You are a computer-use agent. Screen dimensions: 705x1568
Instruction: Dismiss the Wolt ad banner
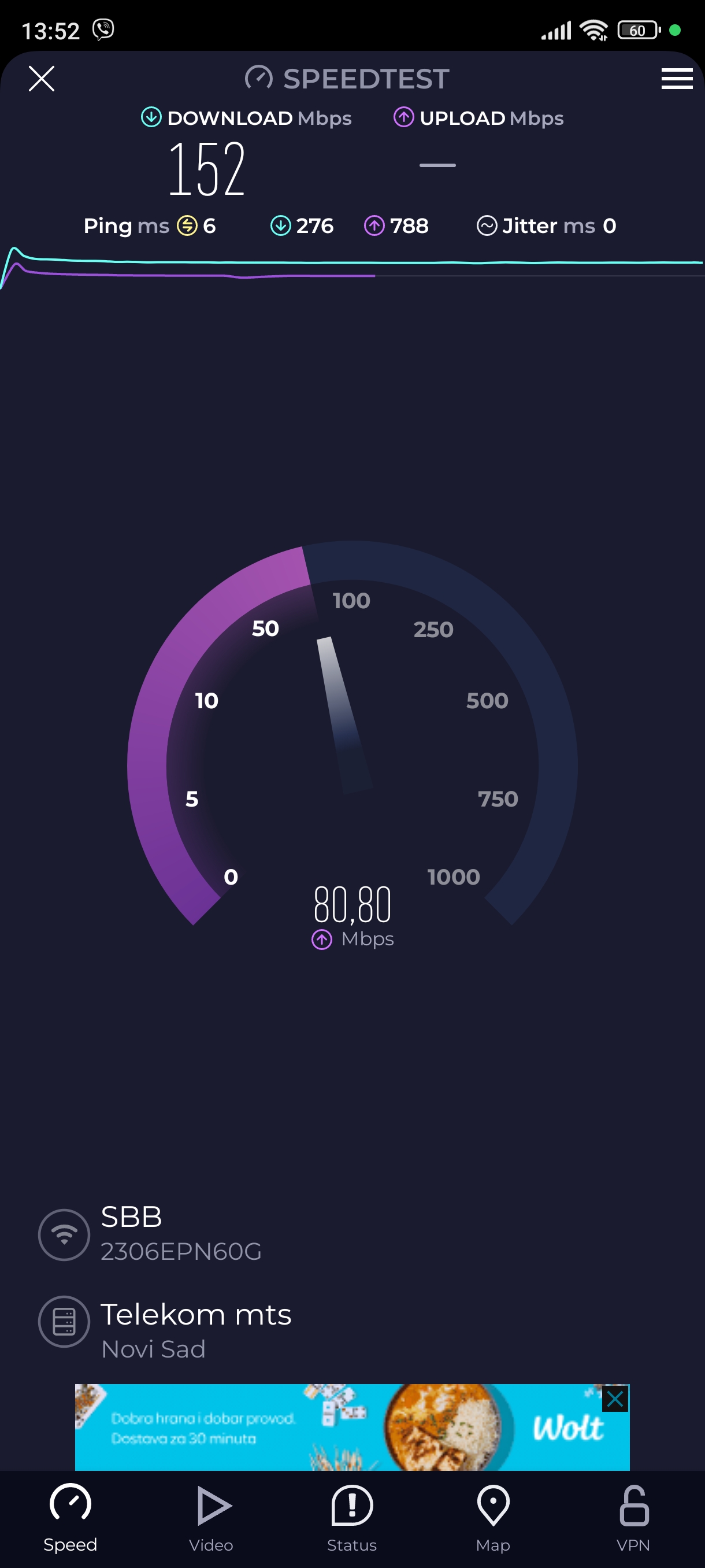(615, 1399)
